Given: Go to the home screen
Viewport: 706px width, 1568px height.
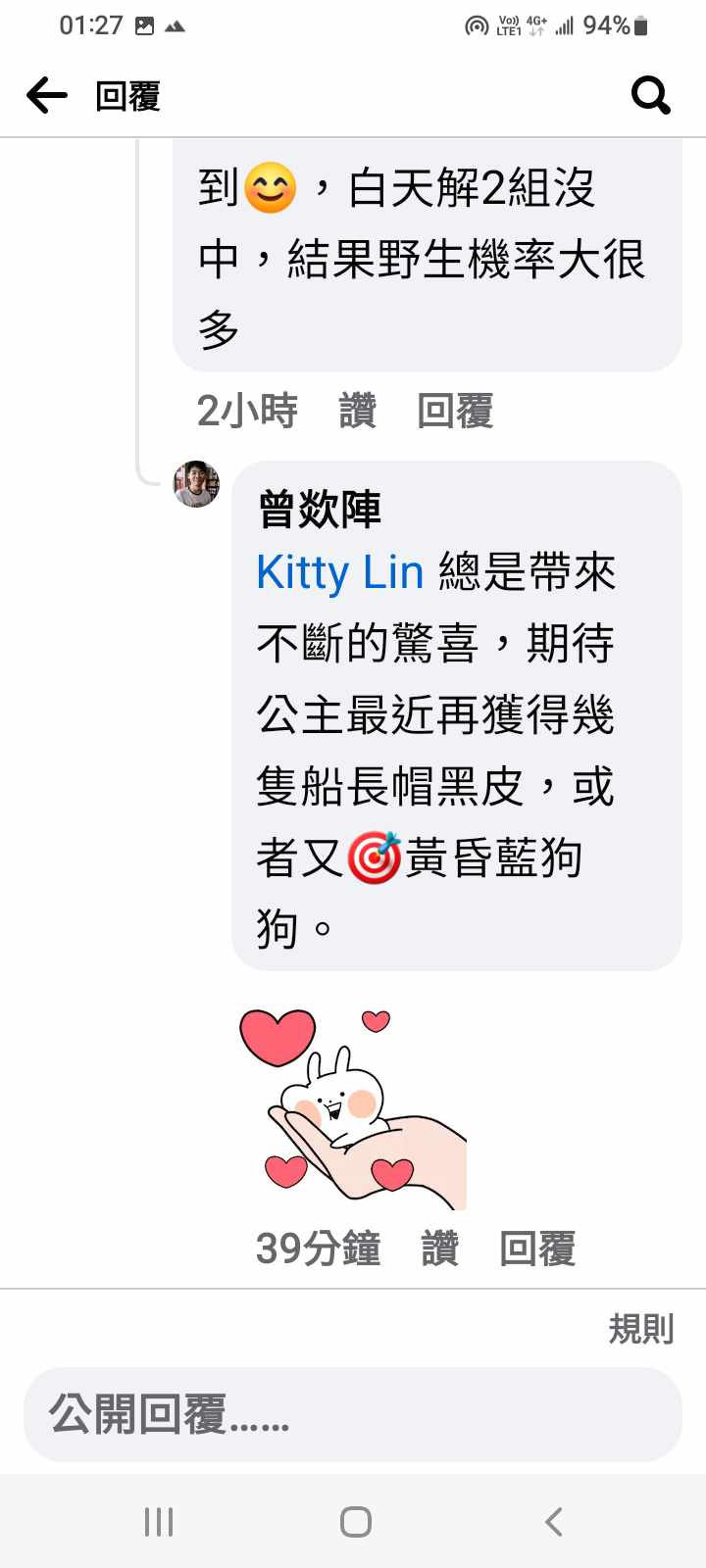Looking at the screenshot, I should (x=355, y=1522).
